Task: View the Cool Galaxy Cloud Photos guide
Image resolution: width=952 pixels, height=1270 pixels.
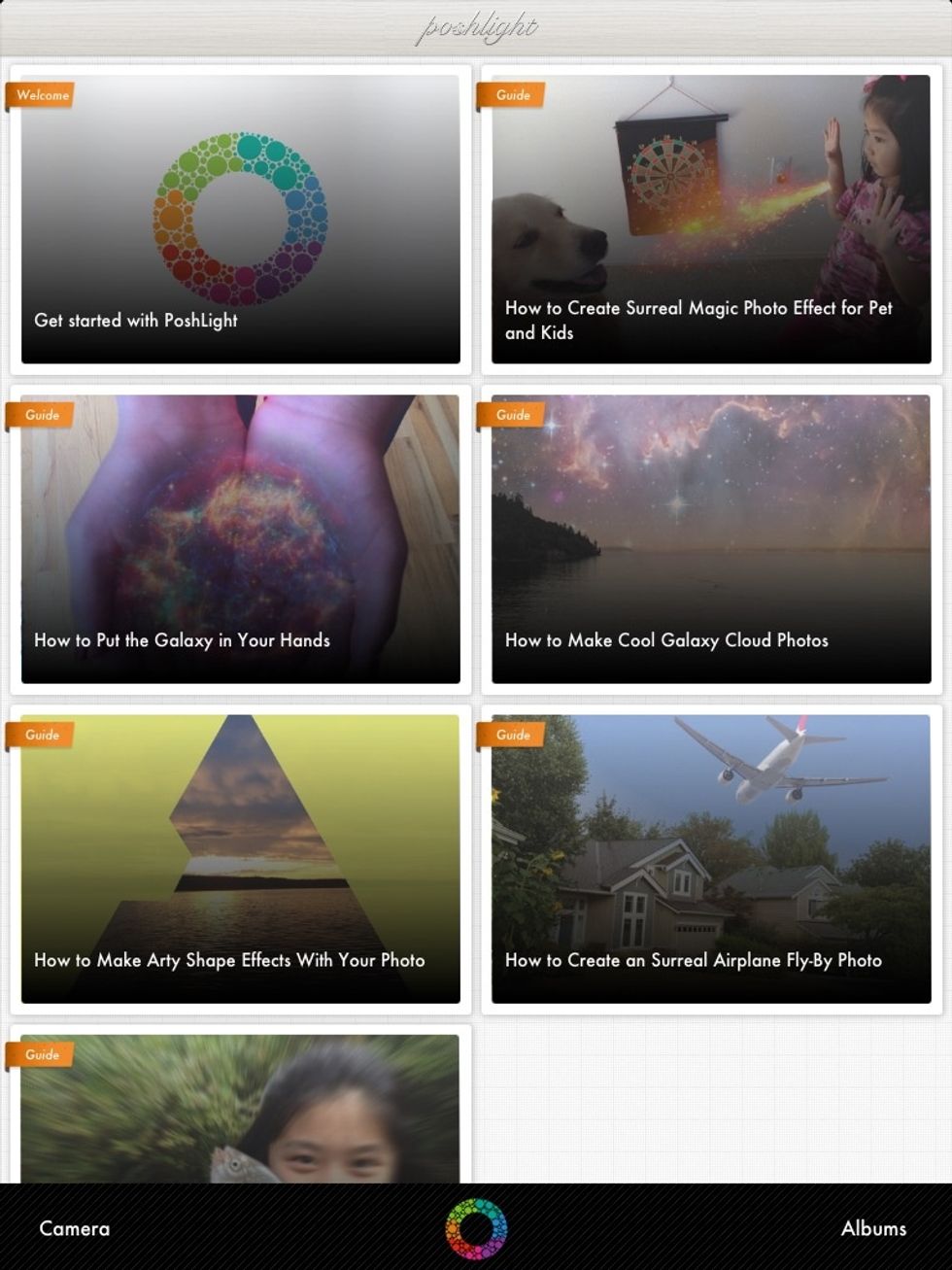Action: 711,539
